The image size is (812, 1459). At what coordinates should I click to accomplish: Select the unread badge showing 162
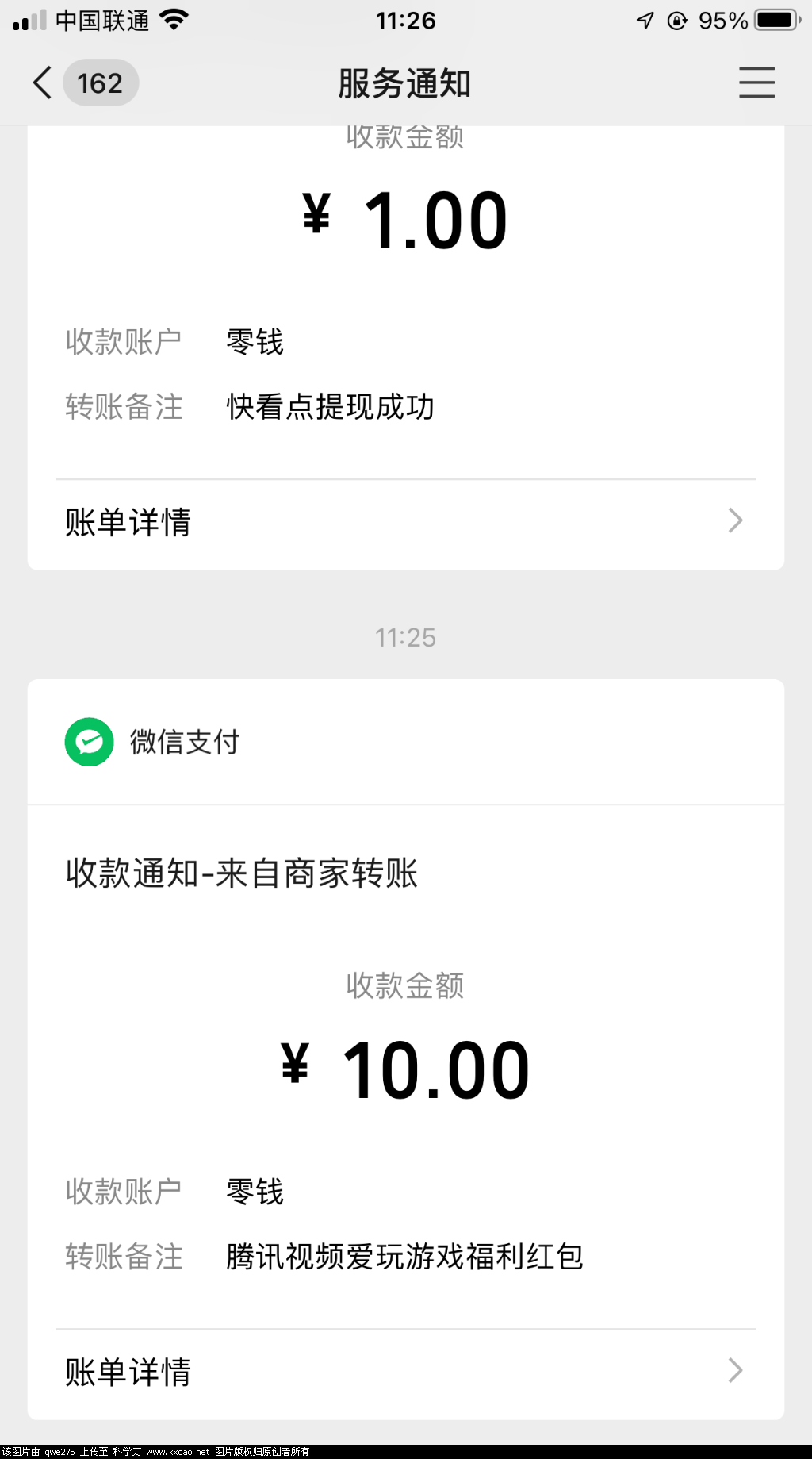click(100, 82)
